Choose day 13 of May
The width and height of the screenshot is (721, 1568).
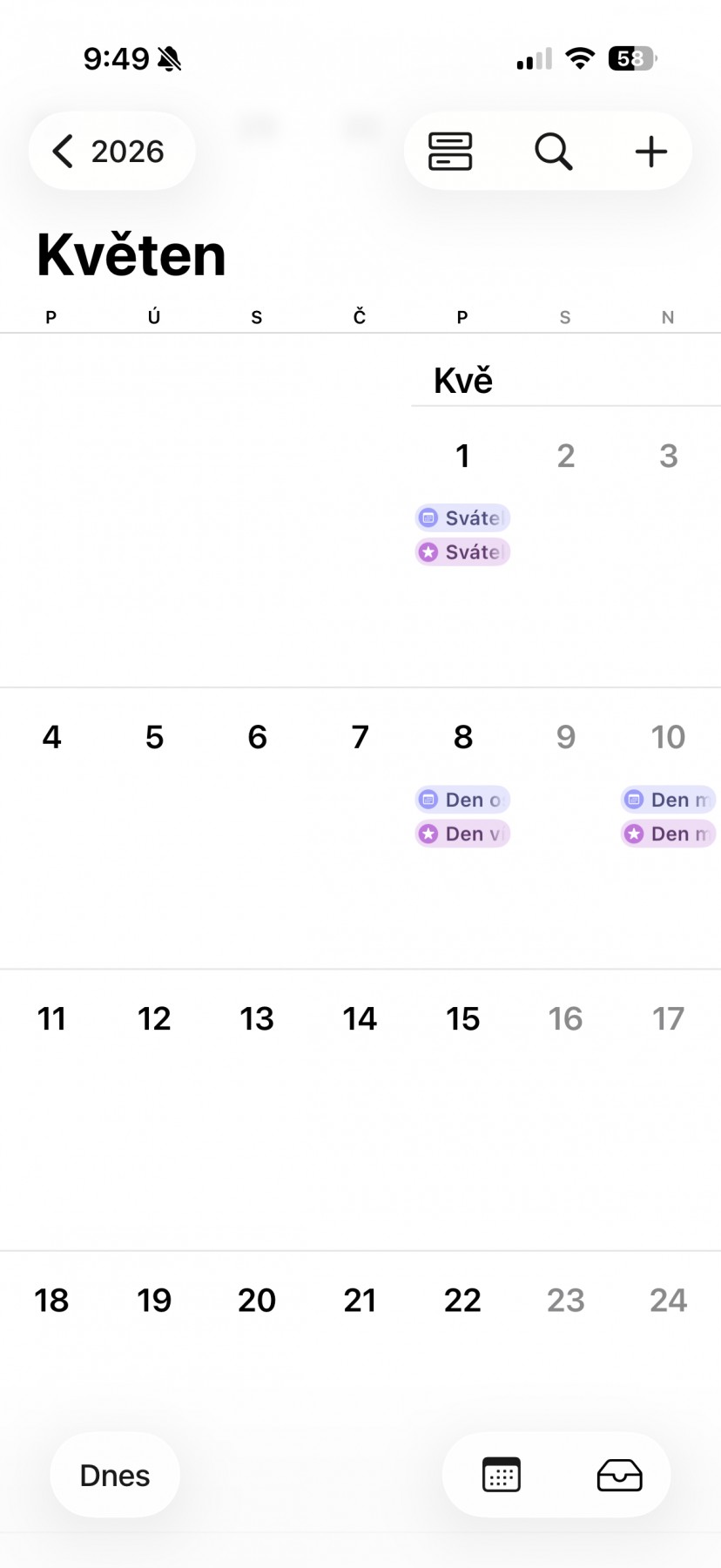coord(257,1018)
